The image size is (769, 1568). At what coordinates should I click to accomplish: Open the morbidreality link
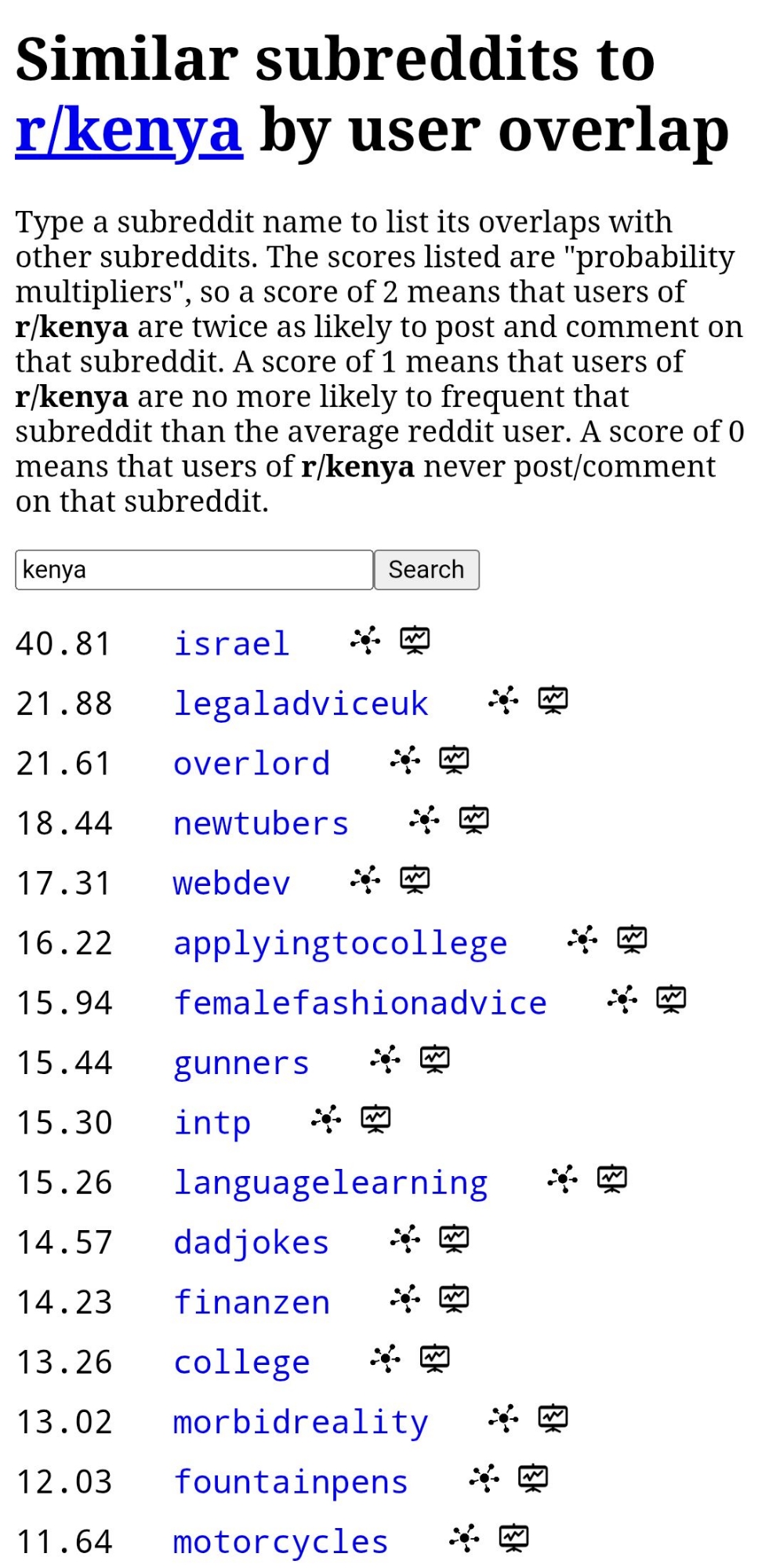(x=300, y=1422)
